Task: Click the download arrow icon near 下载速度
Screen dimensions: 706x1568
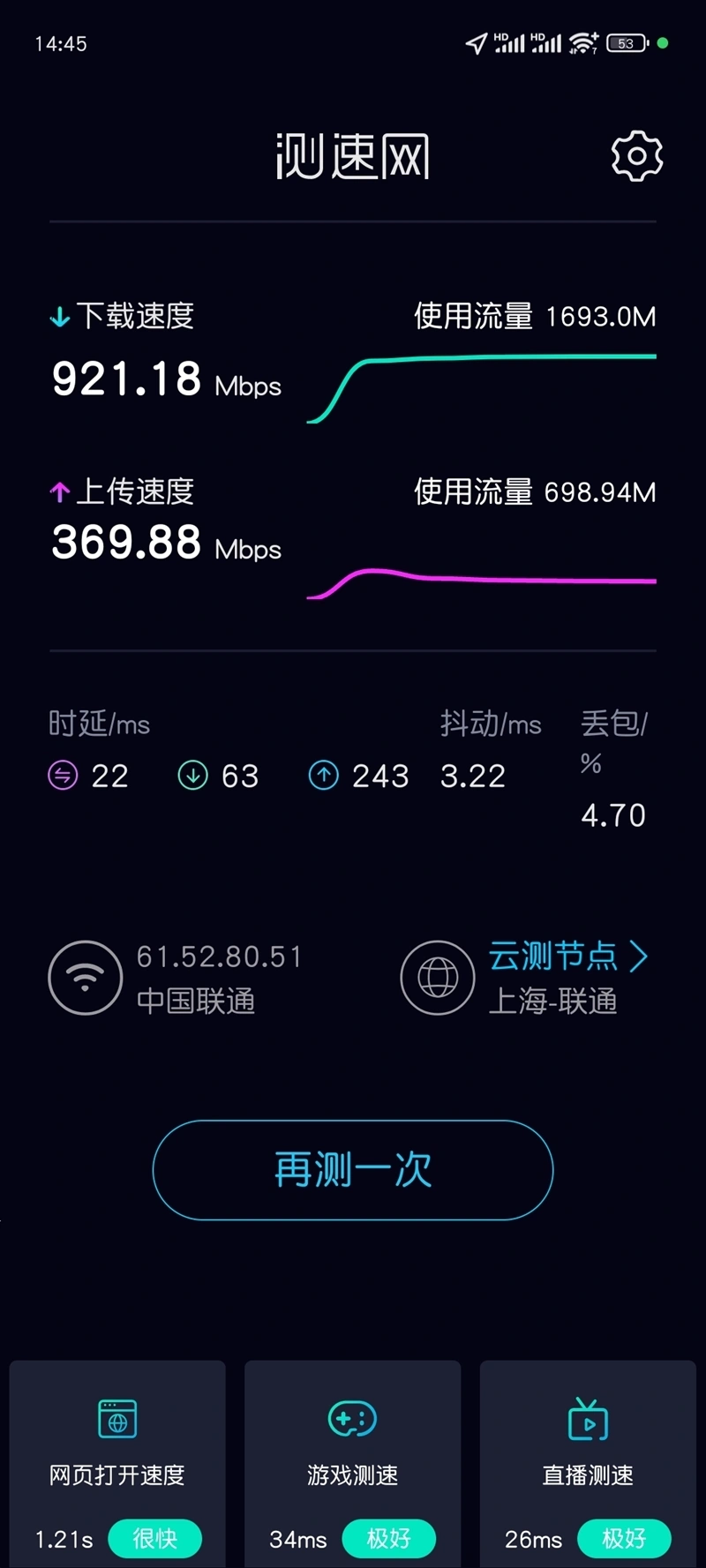Action: pos(58,316)
